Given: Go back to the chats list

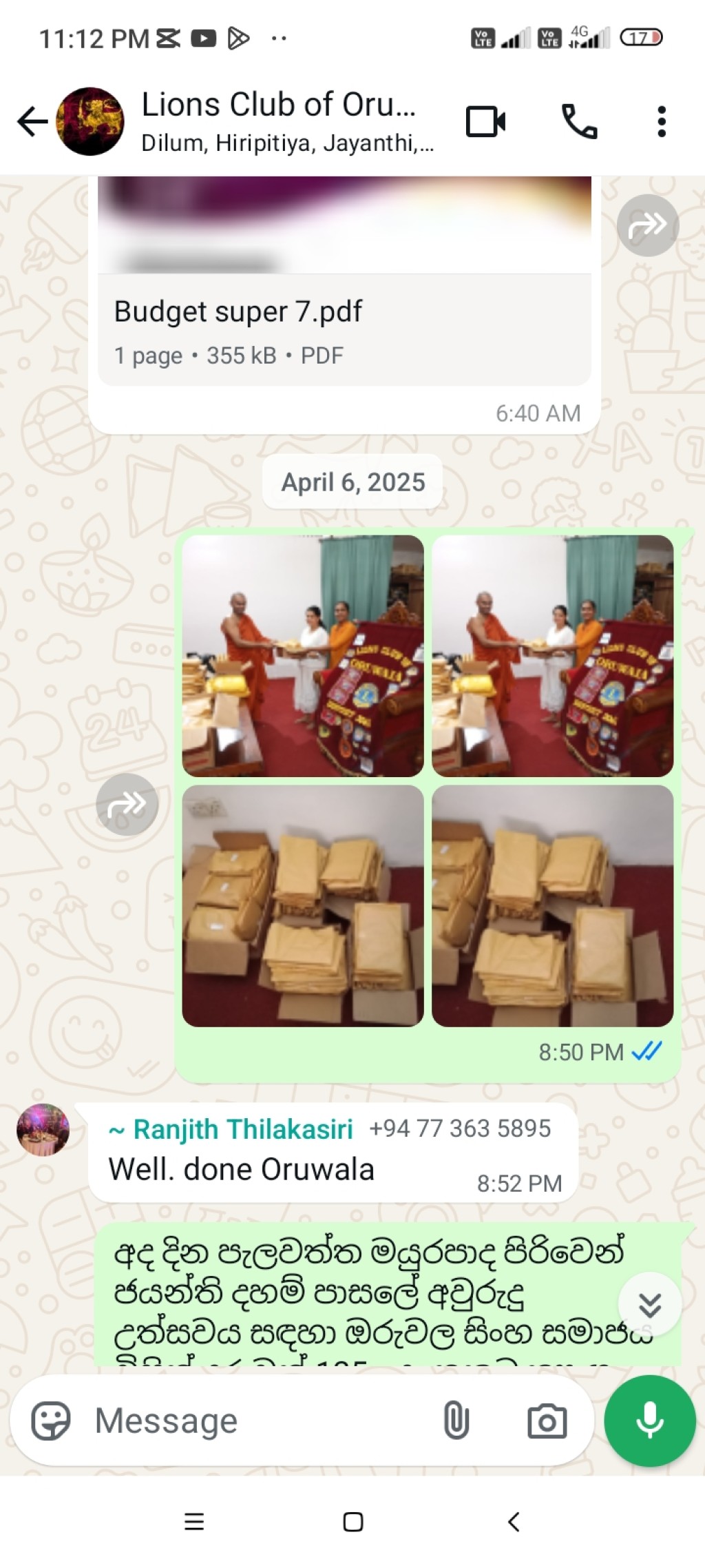Looking at the screenshot, I should click(32, 122).
